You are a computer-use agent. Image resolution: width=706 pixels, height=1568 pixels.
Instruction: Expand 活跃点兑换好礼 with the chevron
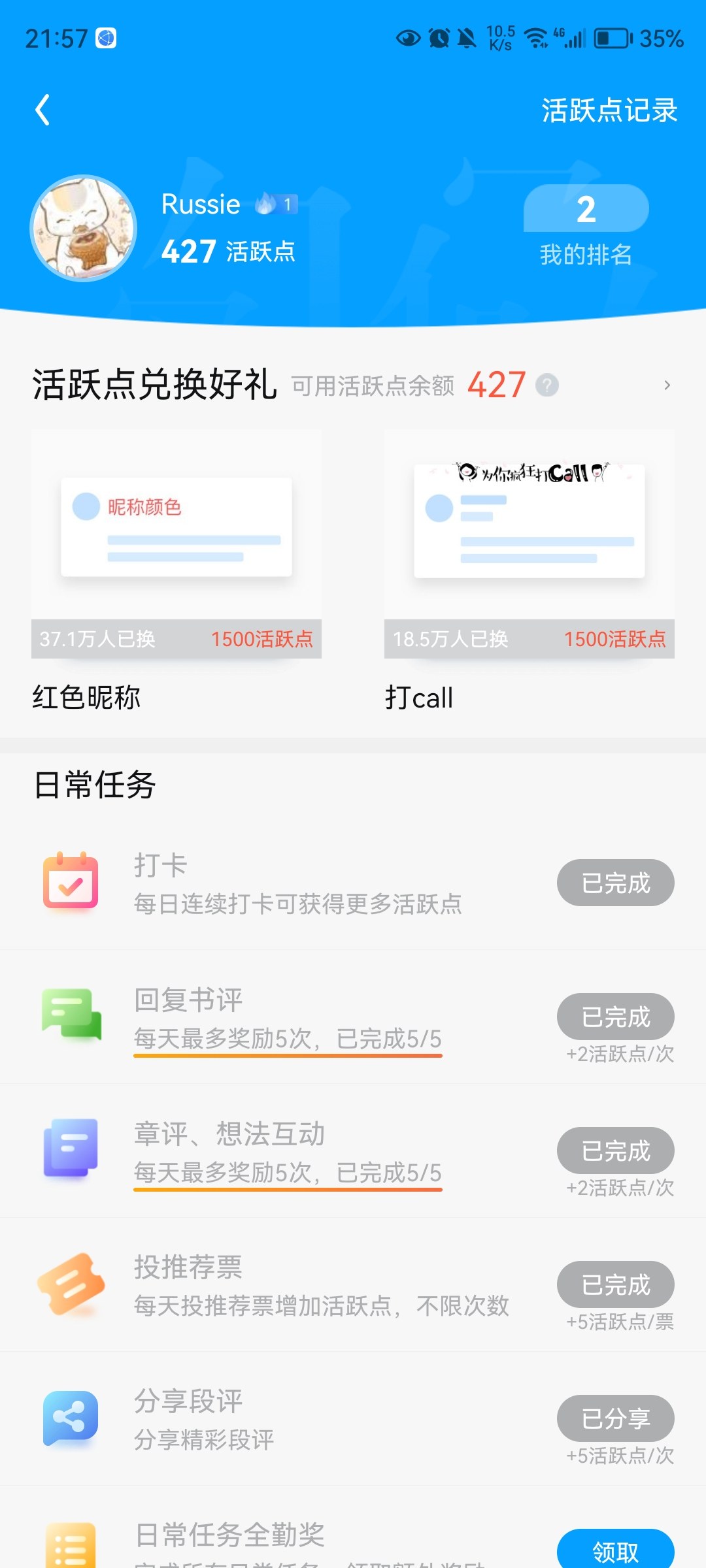pyautogui.click(x=667, y=385)
